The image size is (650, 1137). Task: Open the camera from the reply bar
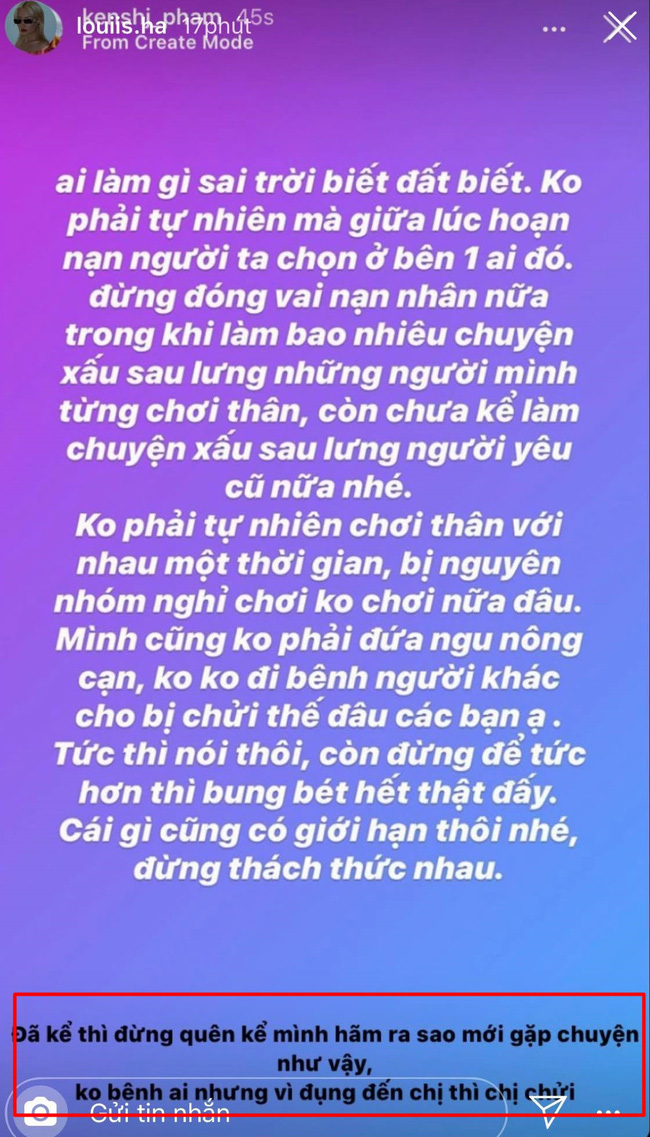pos(40,1110)
